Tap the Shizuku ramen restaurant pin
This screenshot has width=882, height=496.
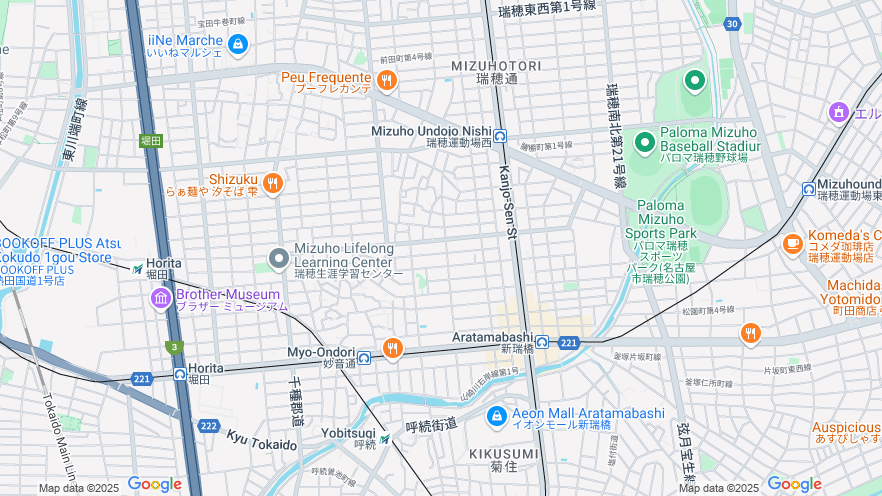pyautogui.click(x=272, y=183)
